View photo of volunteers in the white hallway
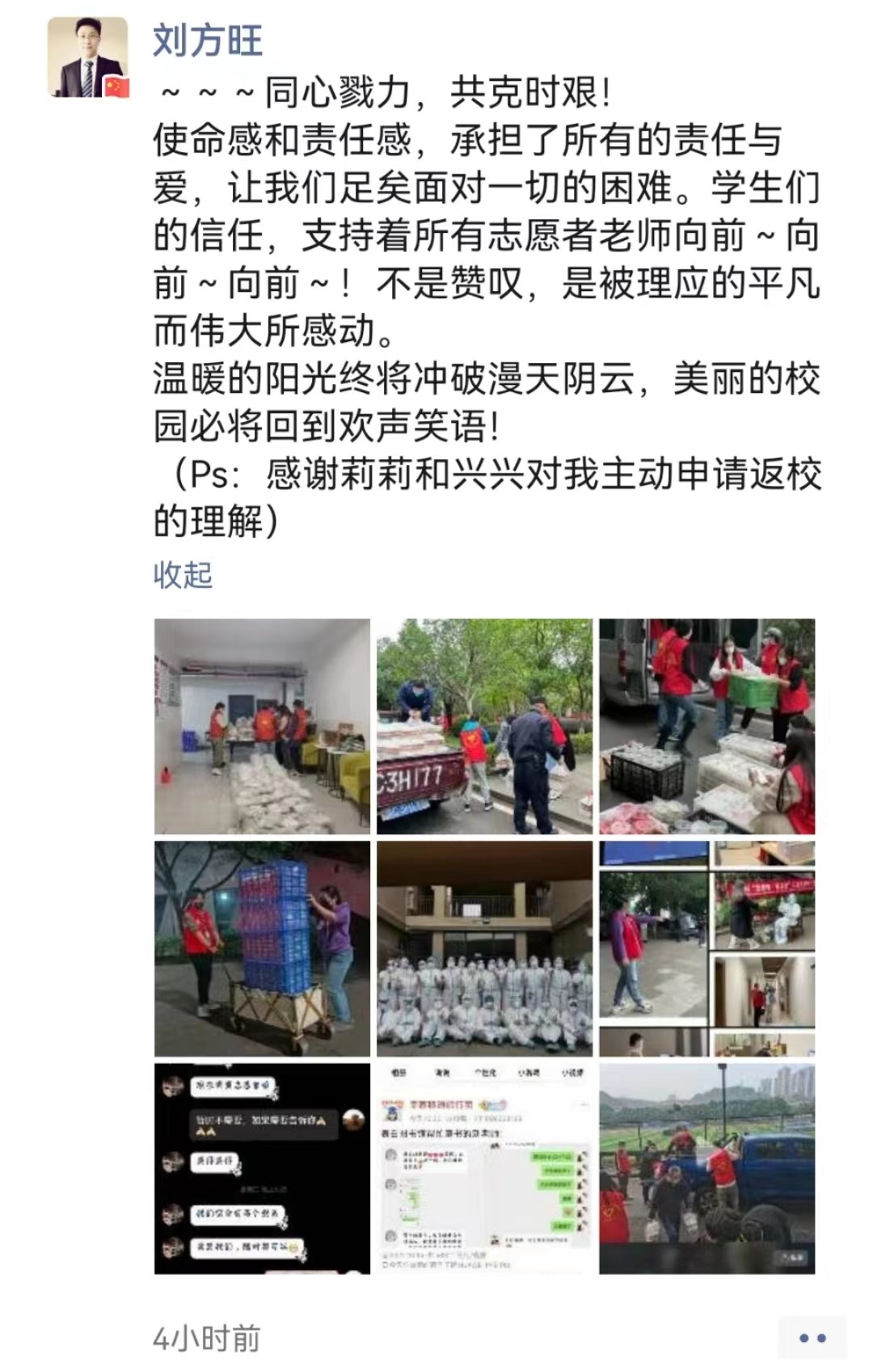The height and width of the screenshot is (1372, 873). pyautogui.click(x=262, y=726)
